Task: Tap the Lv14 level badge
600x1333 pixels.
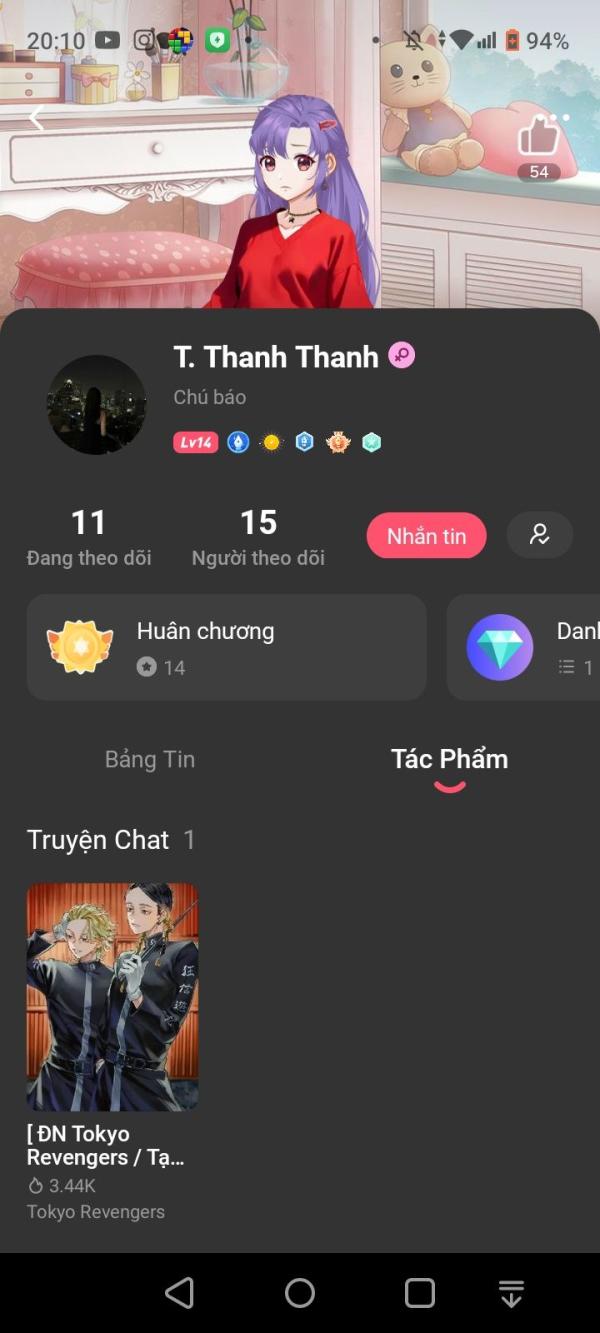Action: pos(196,442)
